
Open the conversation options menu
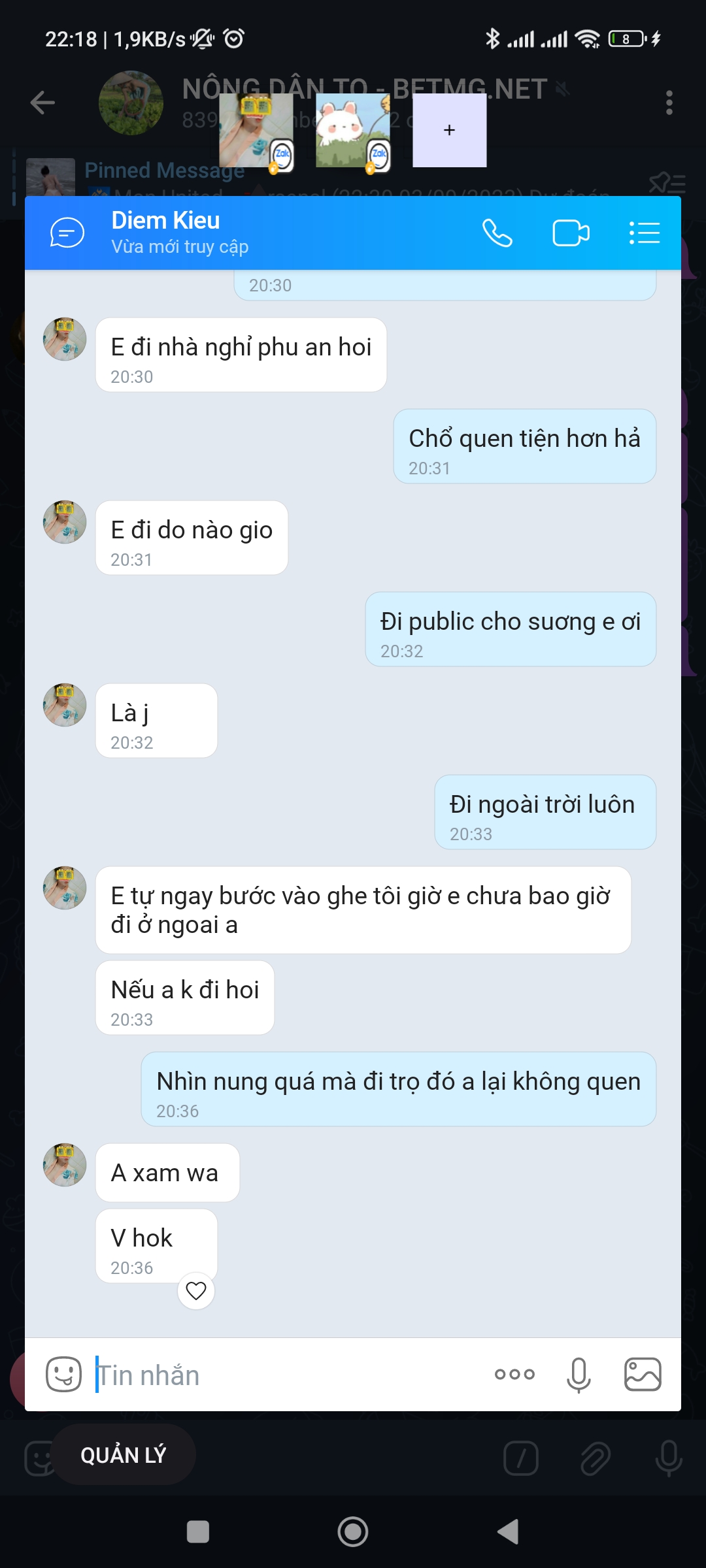(645, 233)
